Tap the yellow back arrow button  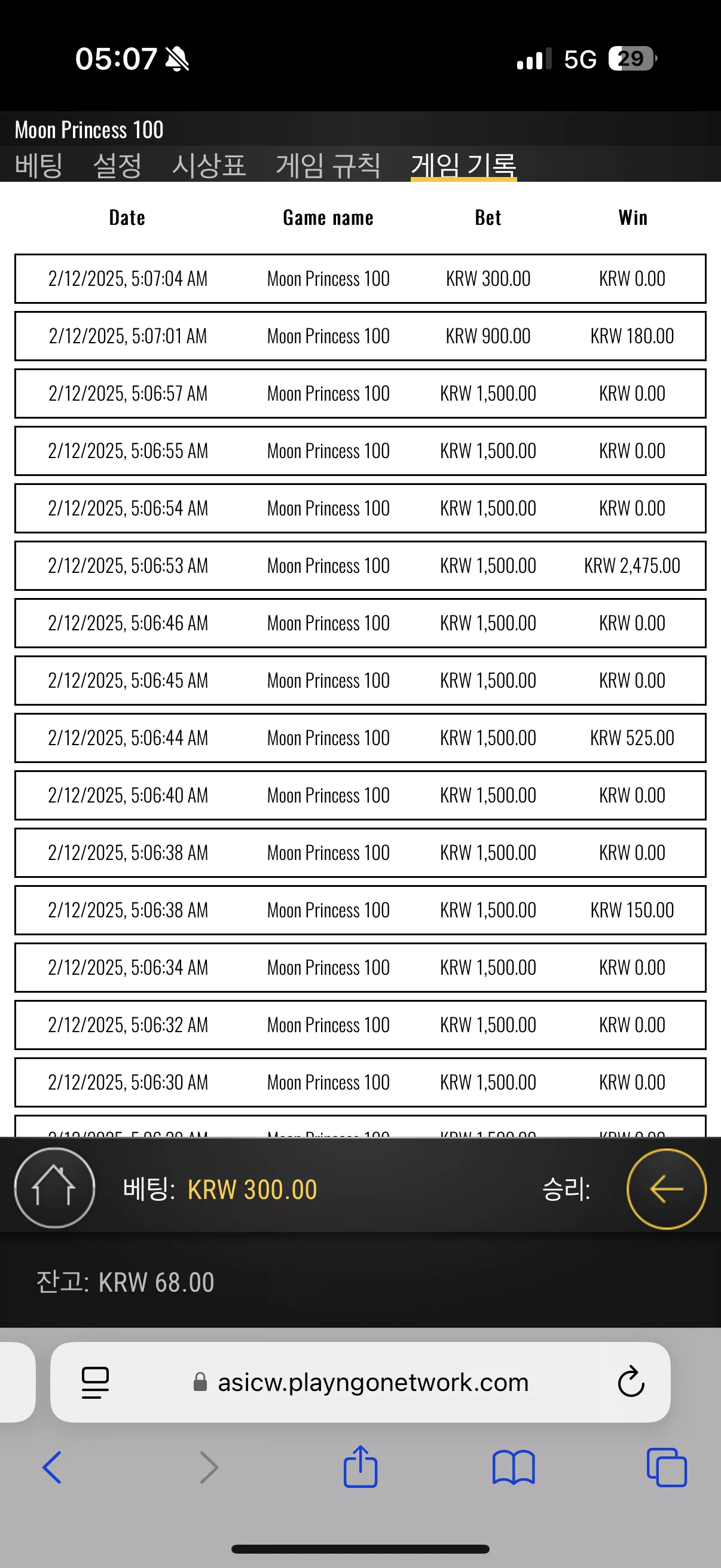pos(666,1189)
